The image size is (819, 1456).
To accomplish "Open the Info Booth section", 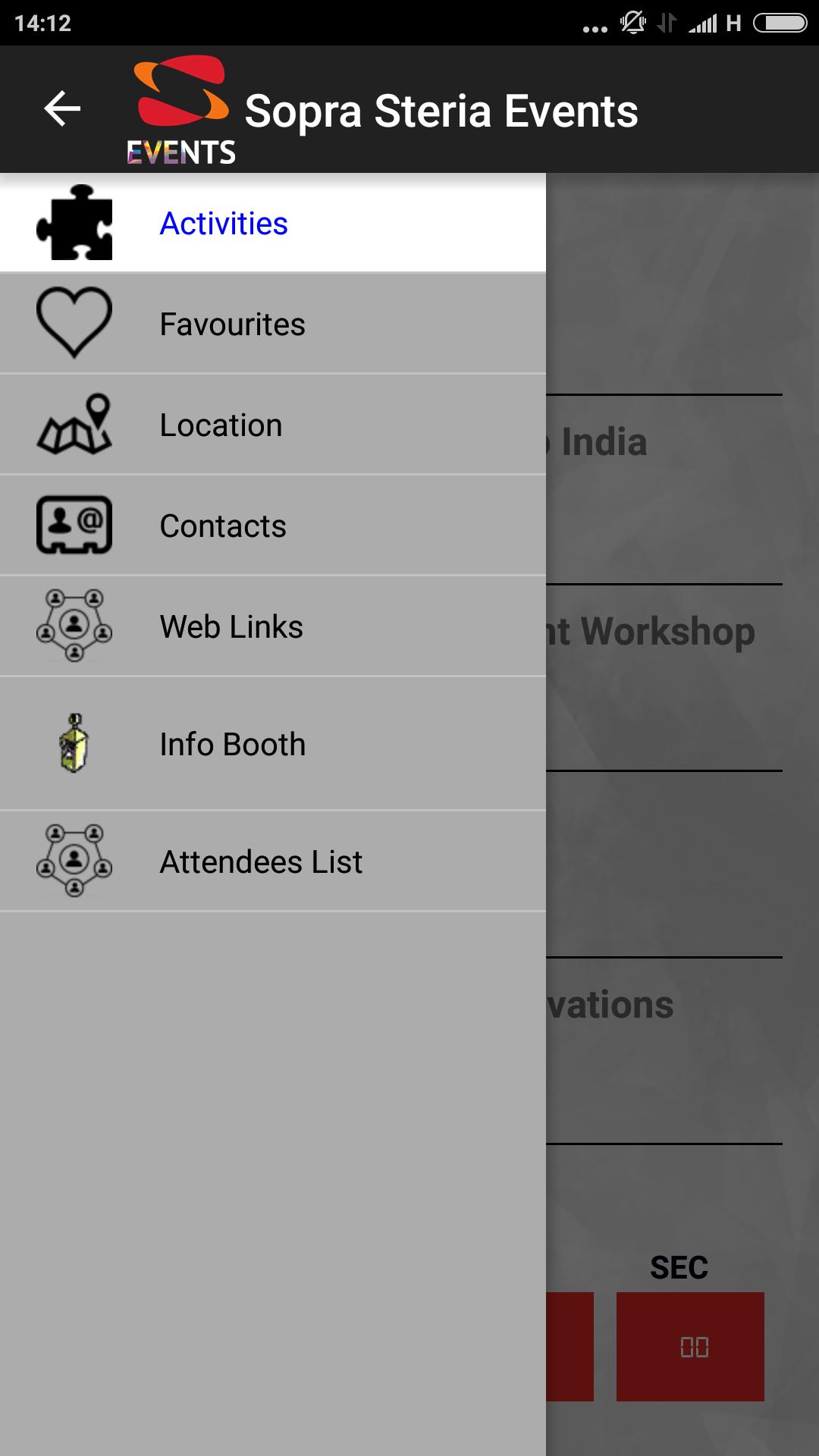I will (231, 744).
